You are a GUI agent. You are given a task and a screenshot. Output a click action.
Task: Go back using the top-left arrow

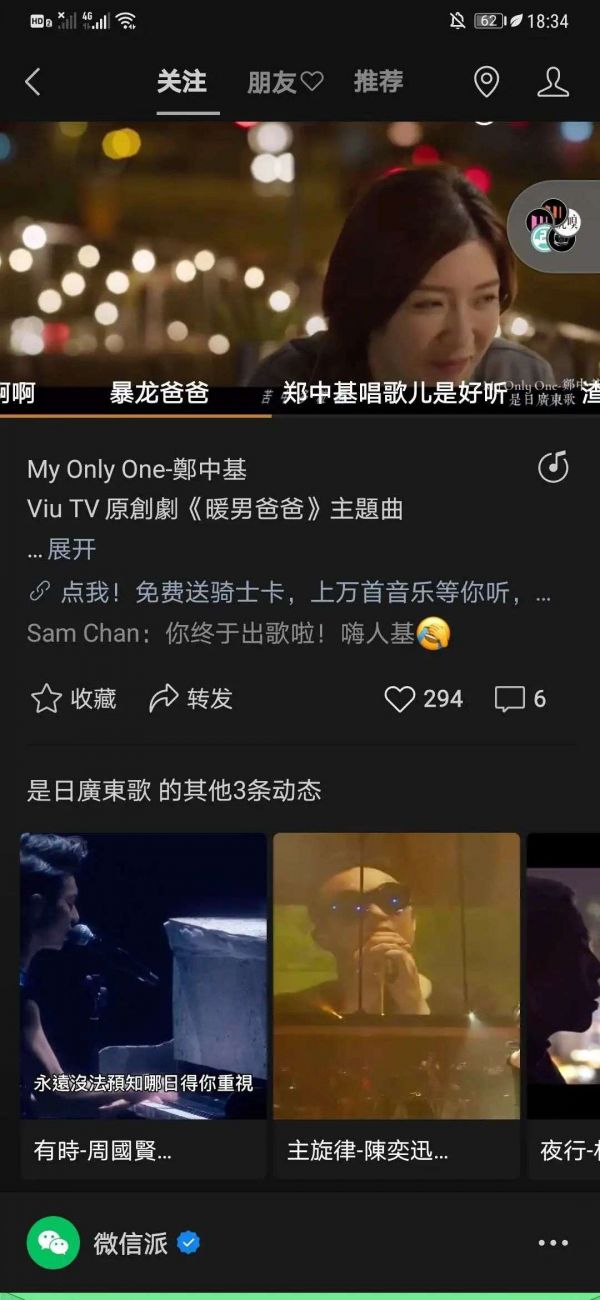33,82
